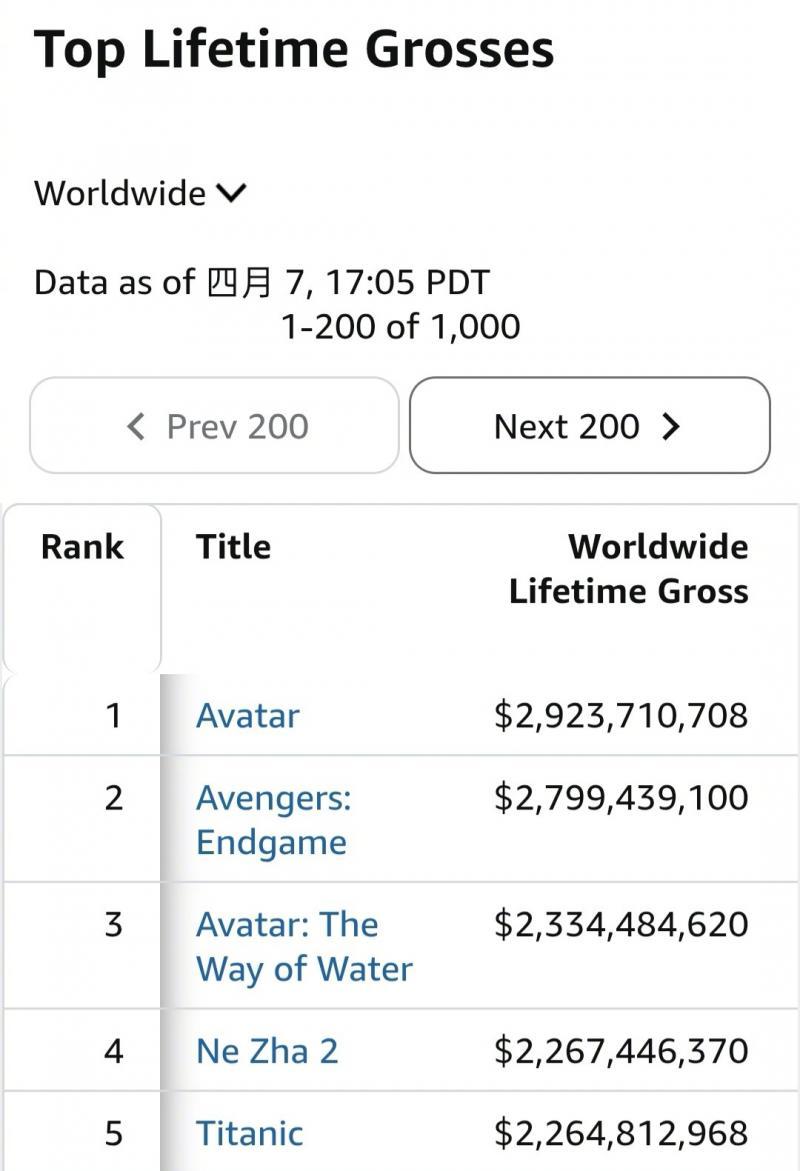Open the Worldwide region dropdown
This screenshot has height=1171, width=800.
140,193
